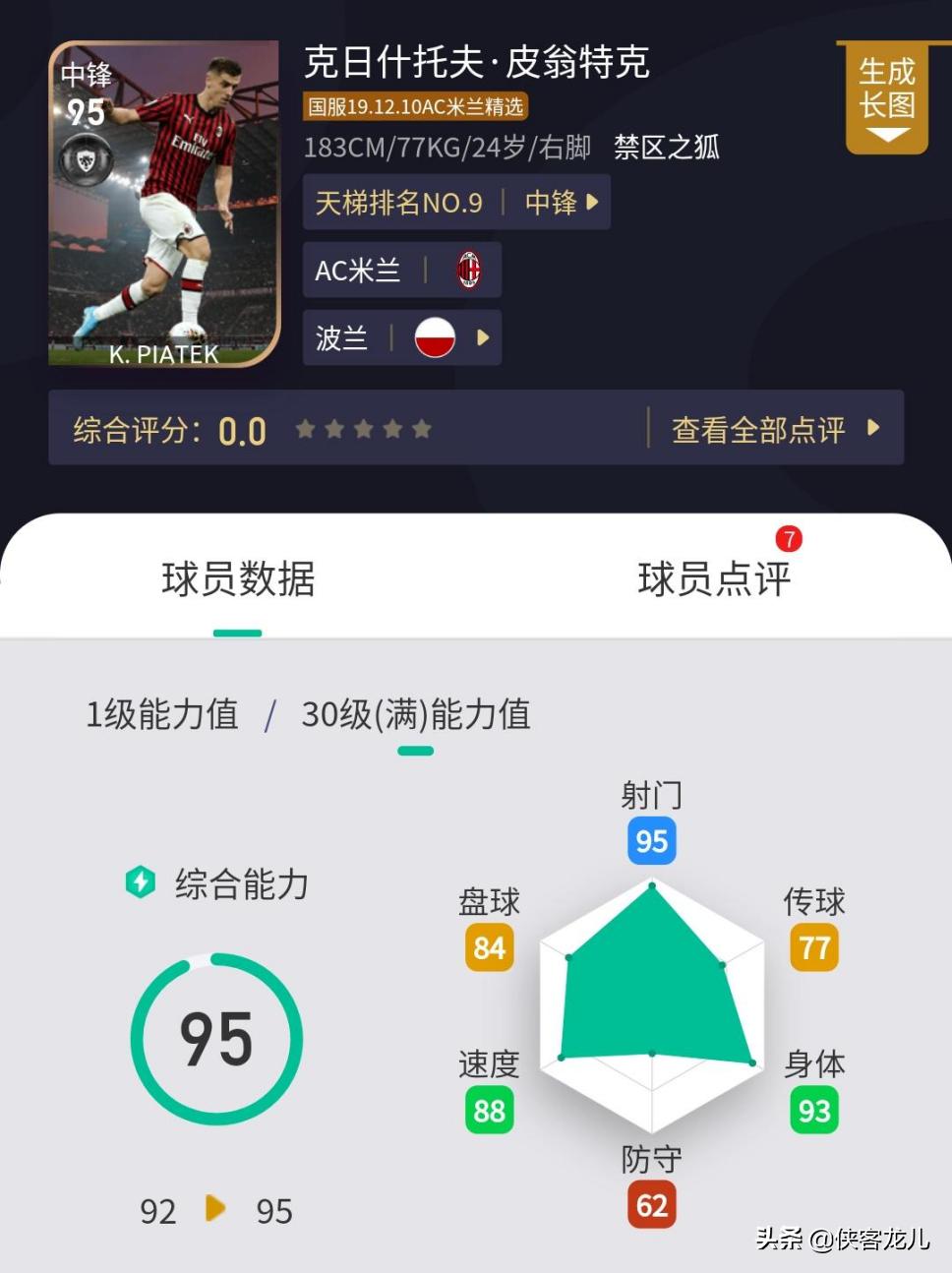Click the yellow arrow between 92 and 95

pos(215,1211)
